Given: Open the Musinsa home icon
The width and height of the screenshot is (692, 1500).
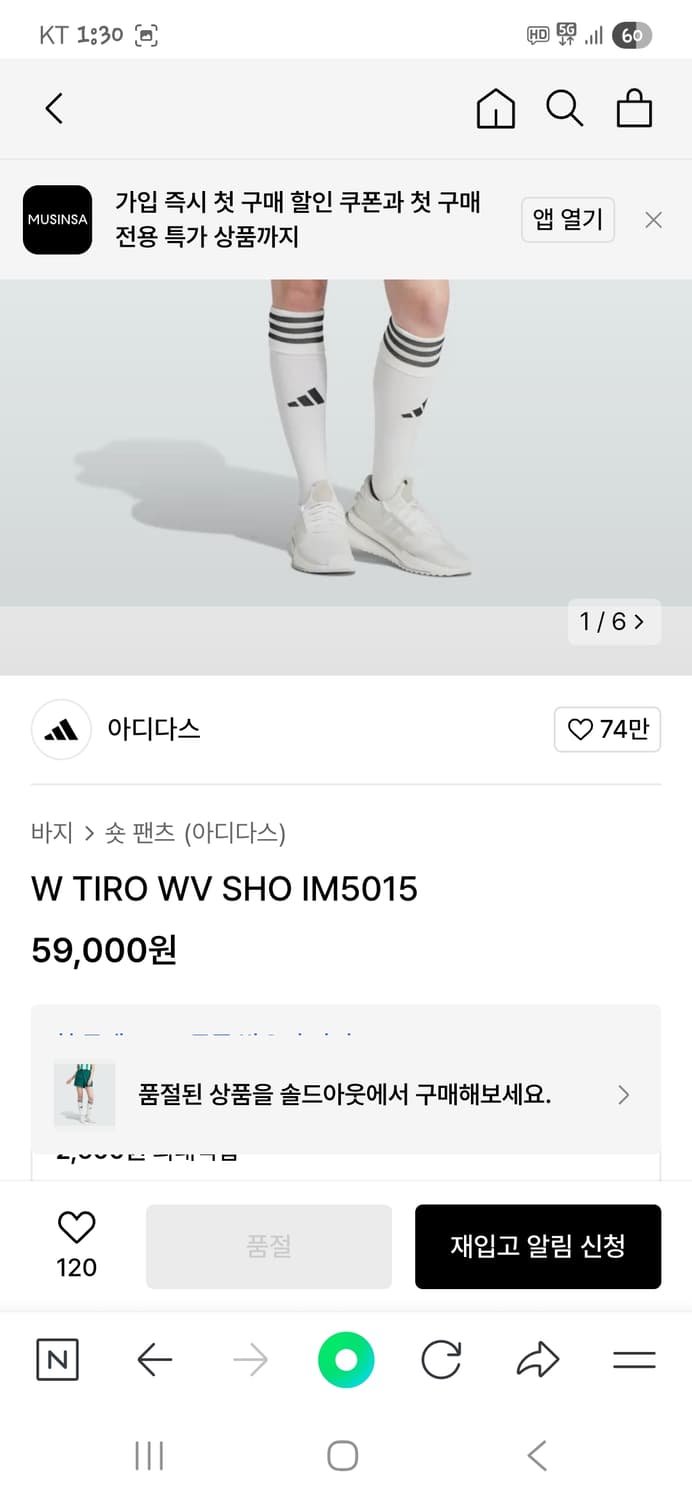Looking at the screenshot, I should tap(495, 109).
